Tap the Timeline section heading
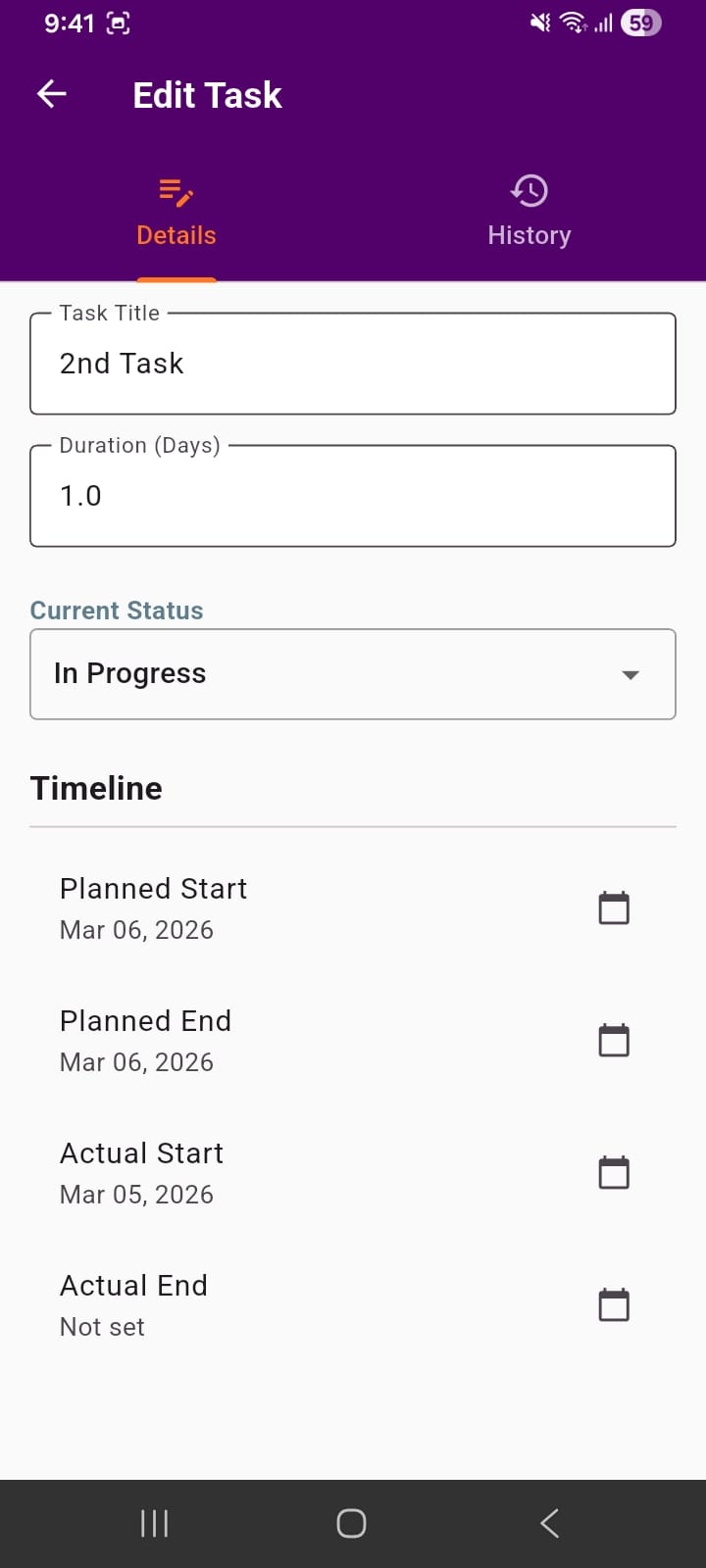Viewport: 706px width, 1568px height. (96, 788)
